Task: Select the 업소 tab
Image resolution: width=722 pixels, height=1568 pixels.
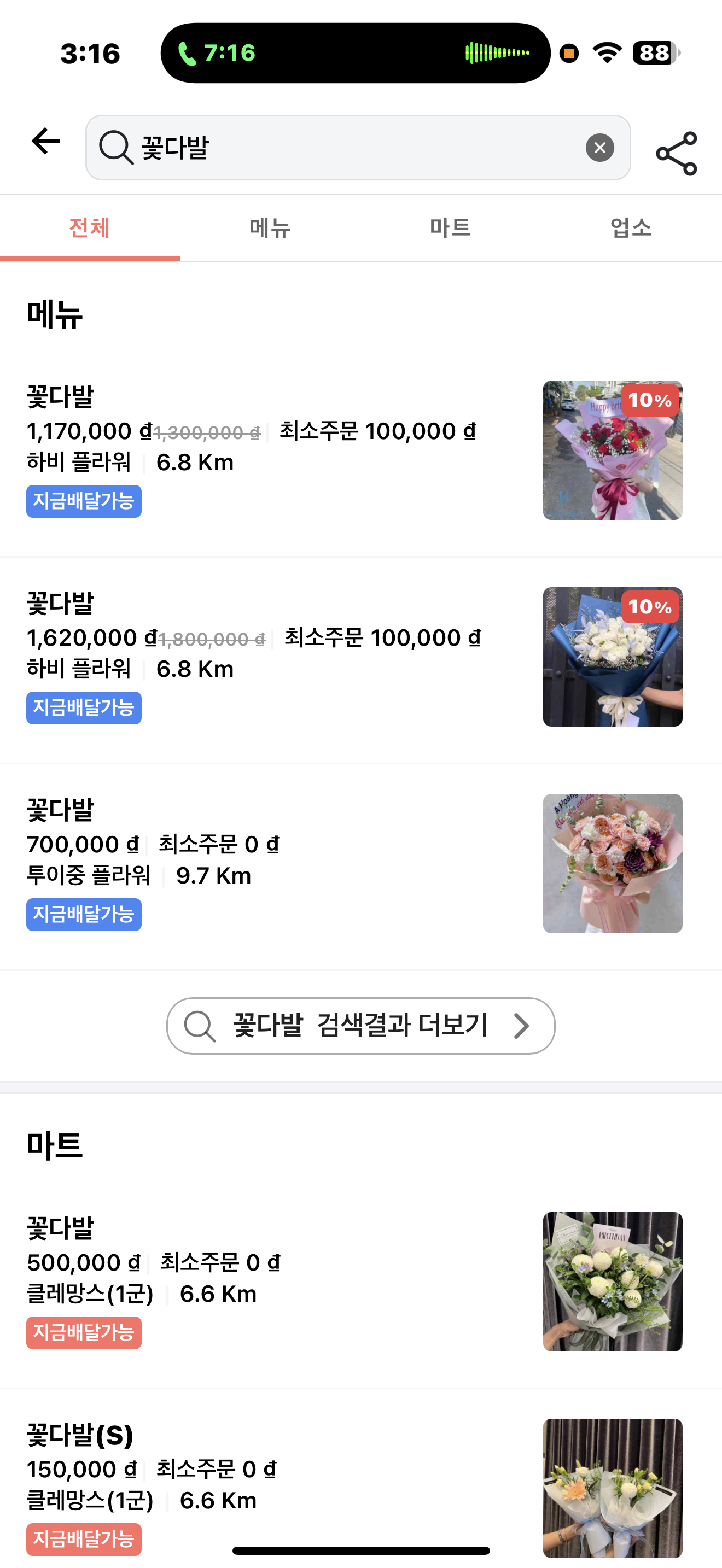Action: pyautogui.click(x=631, y=229)
